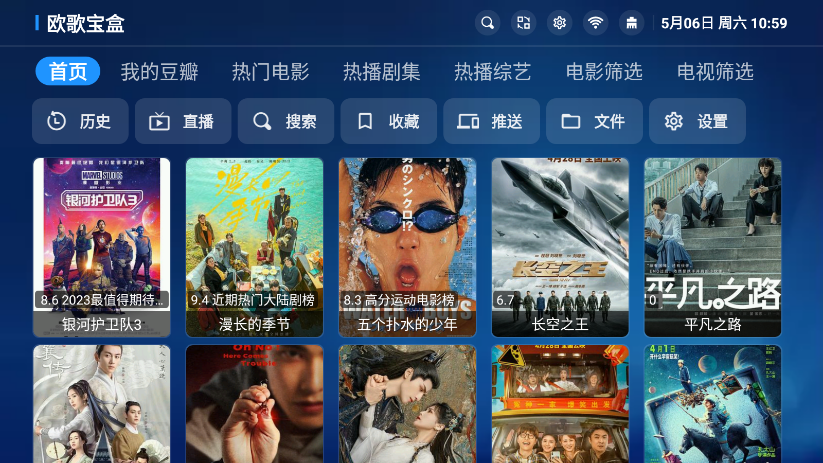View 收藏 favorites
The image size is (823, 463).
(x=389, y=121)
